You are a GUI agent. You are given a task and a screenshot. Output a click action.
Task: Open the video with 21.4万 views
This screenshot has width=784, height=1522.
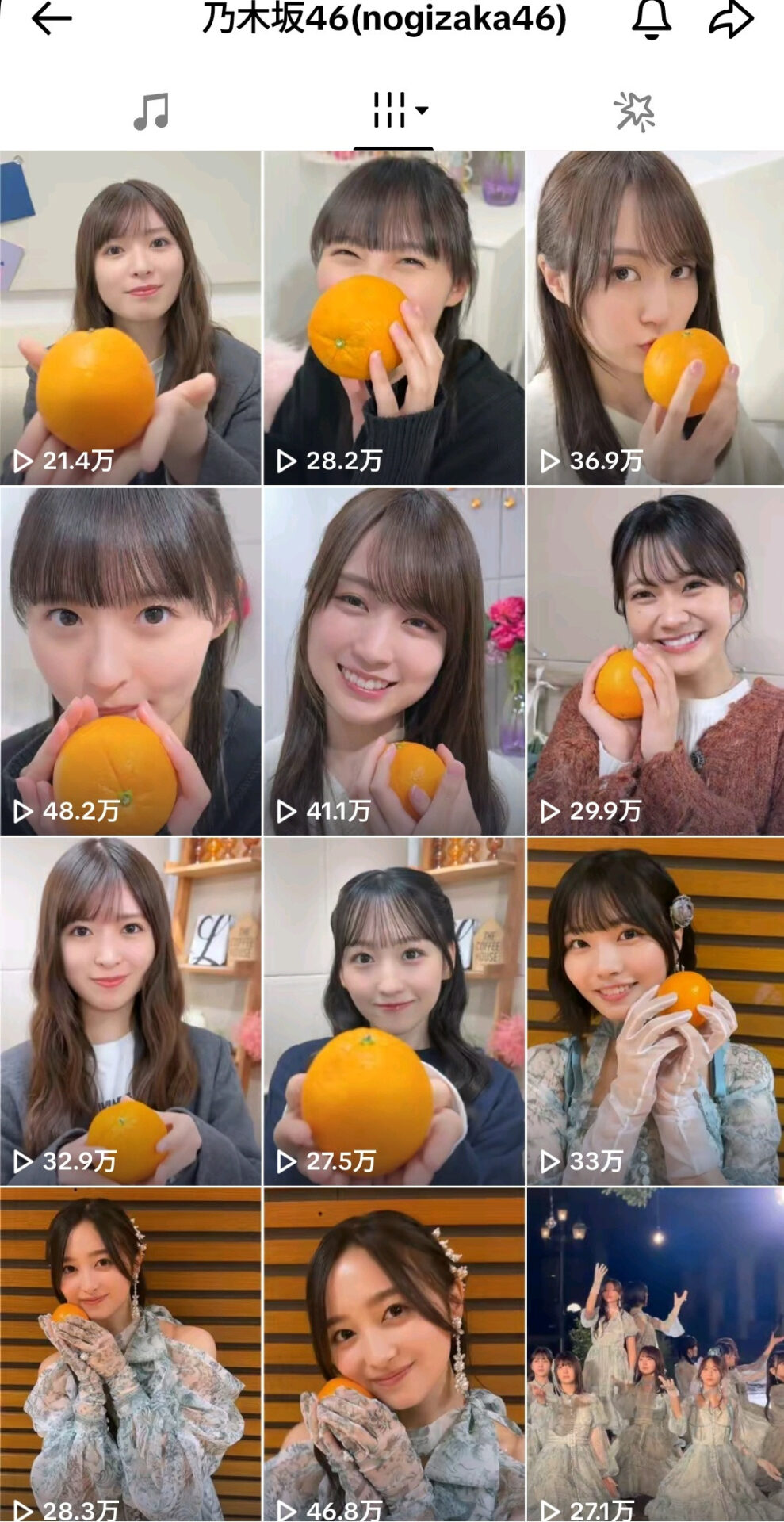click(x=131, y=318)
